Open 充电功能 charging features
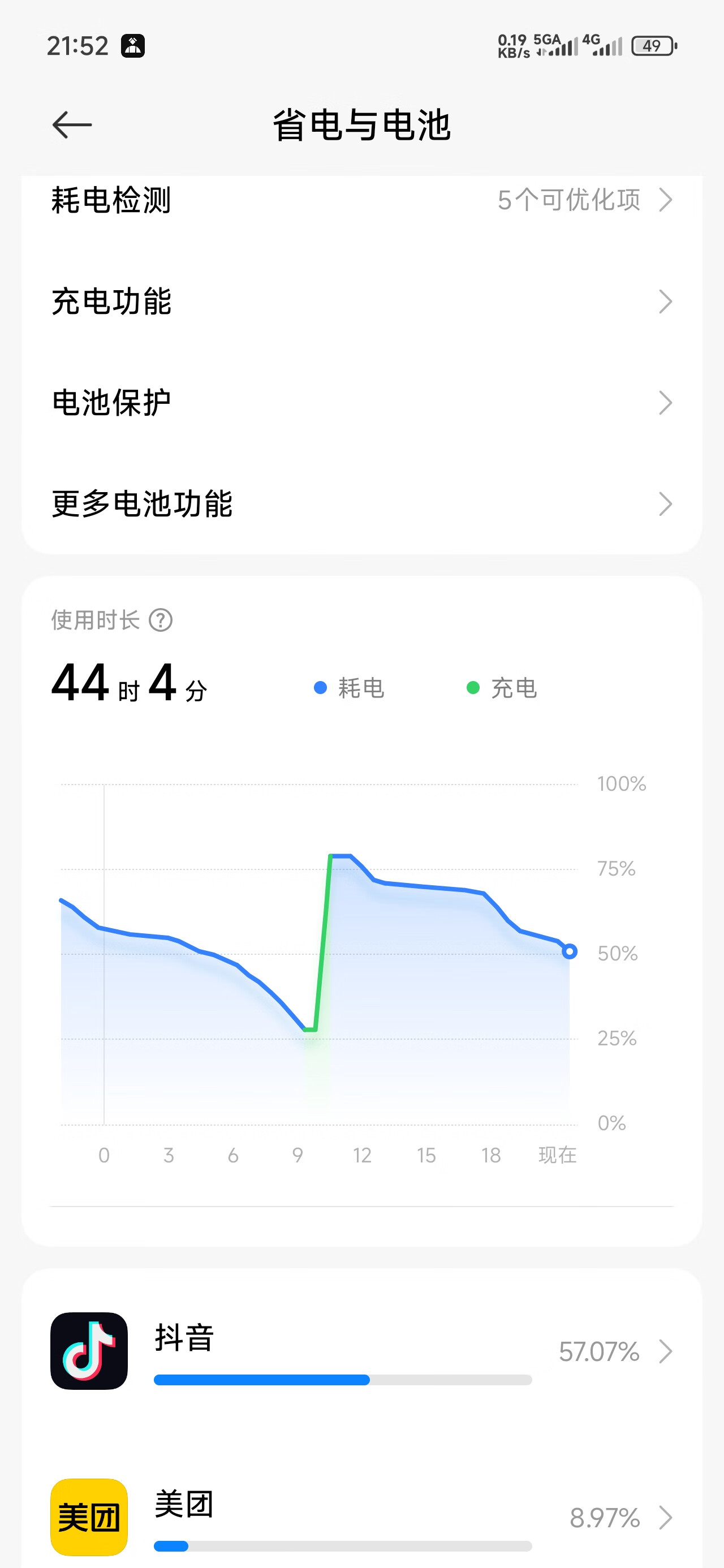 [x=361, y=301]
